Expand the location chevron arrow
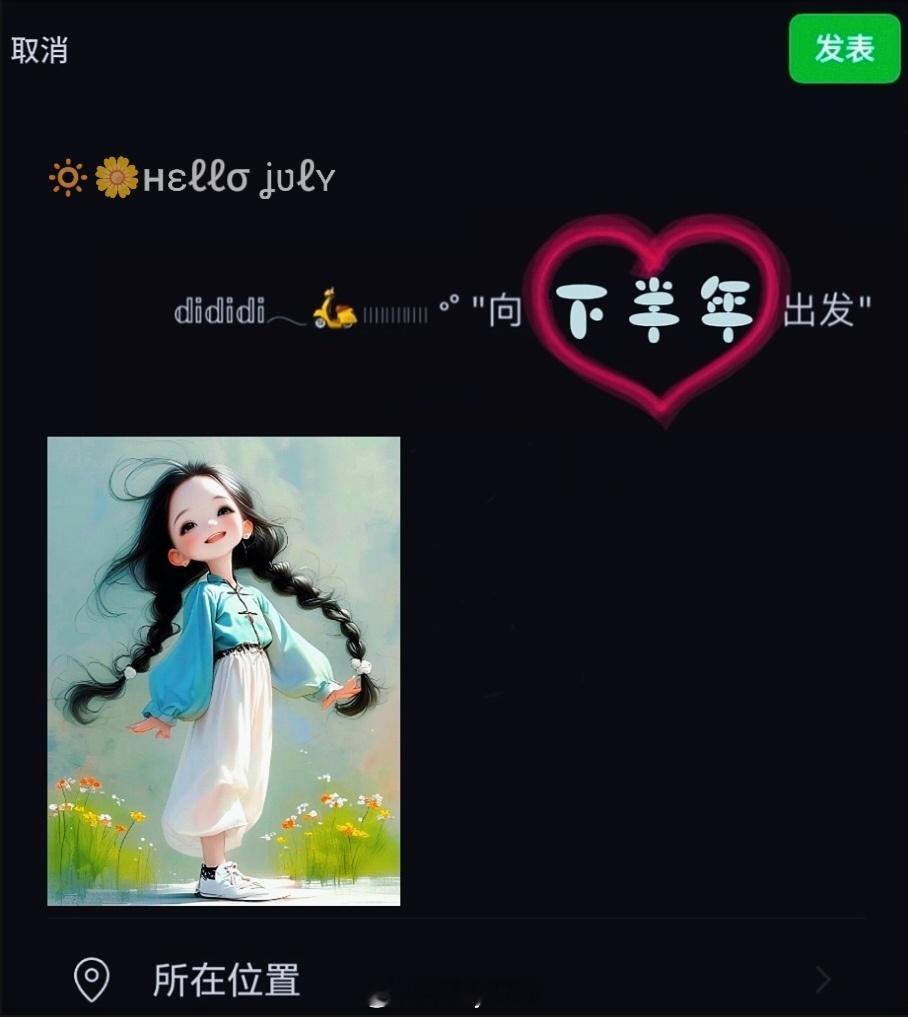Viewport: 908px width, 1017px height. (x=824, y=981)
